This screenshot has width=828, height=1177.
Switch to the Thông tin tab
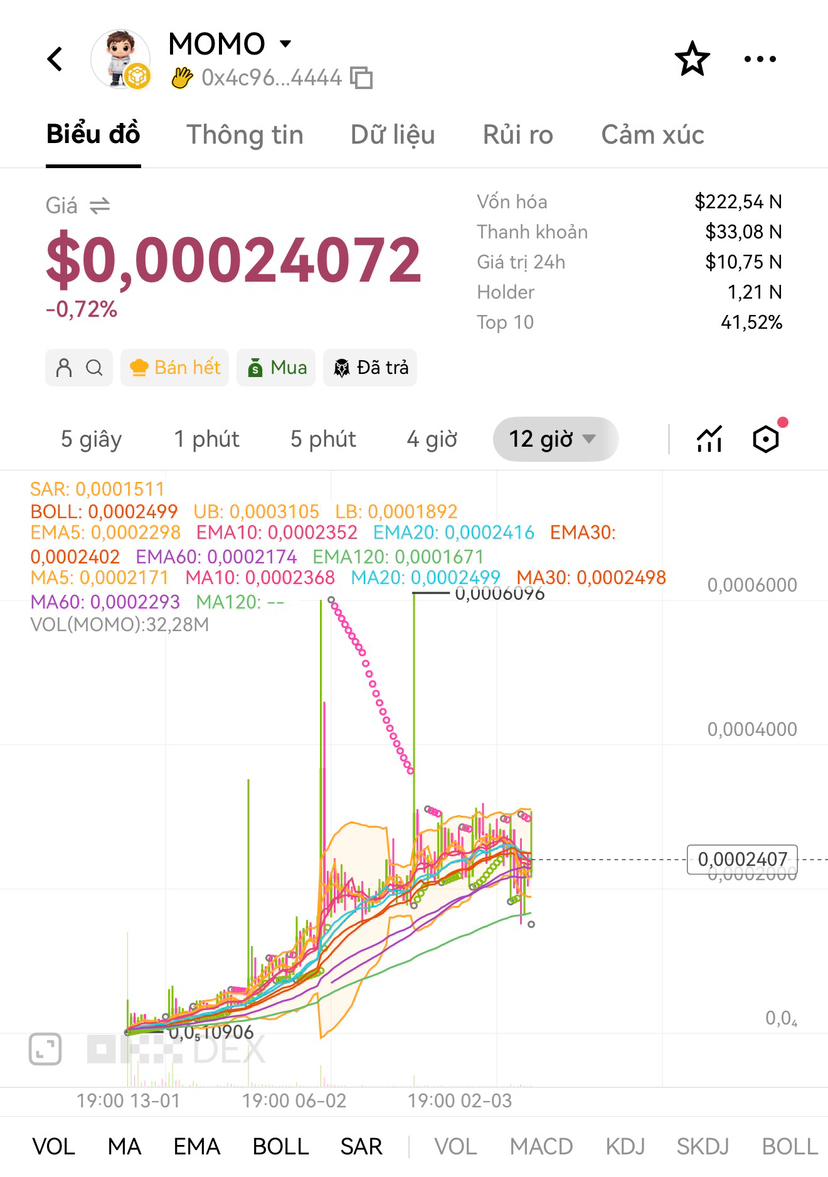click(245, 135)
